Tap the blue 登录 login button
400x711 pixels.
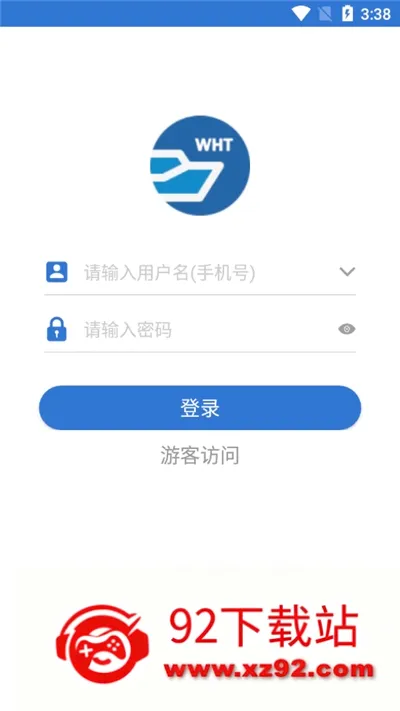pyautogui.click(x=200, y=408)
